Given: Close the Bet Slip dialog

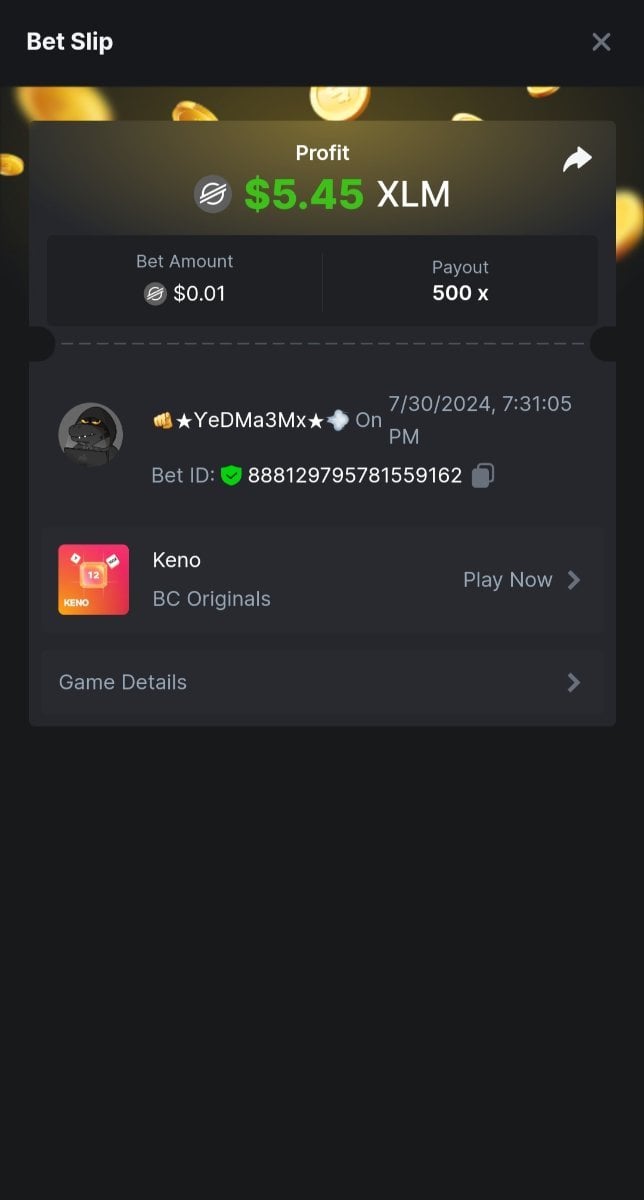Looking at the screenshot, I should (x=601, y=42).
